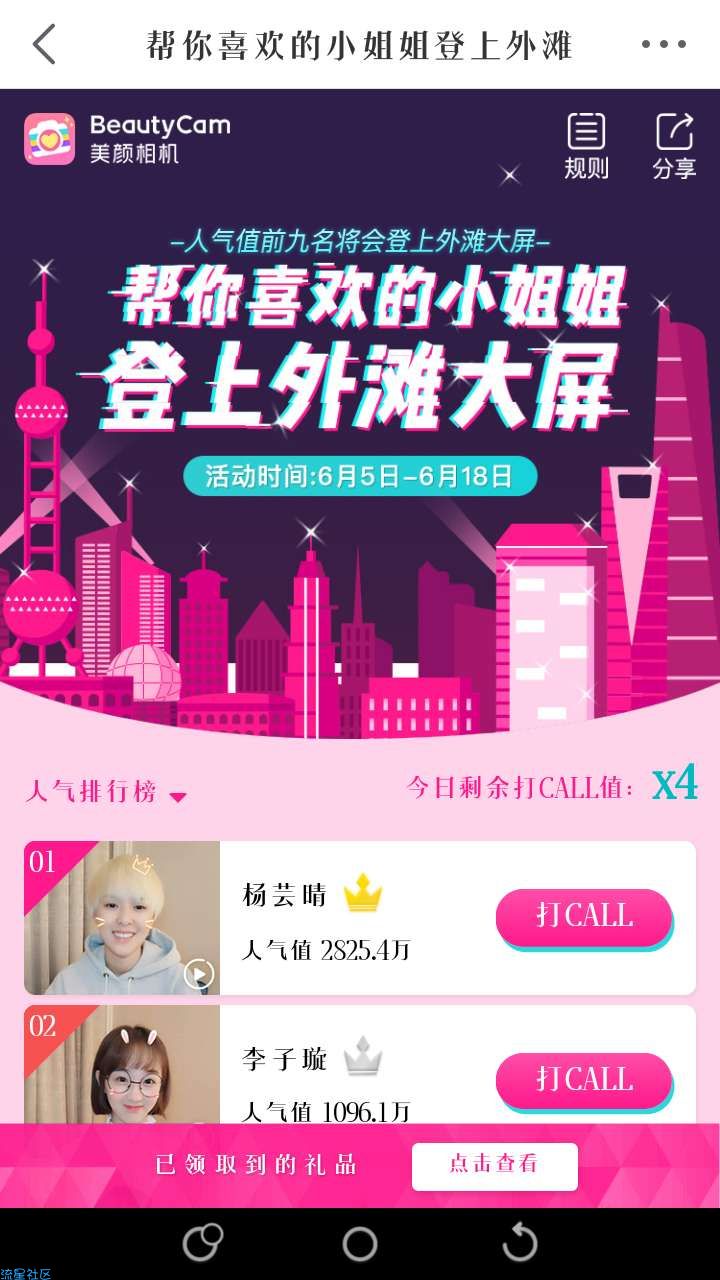Image resolution: width=720 pixels, height=1280 pixels.
Task: Open 李子璇's photo thumbnail
Action: (122, 1065)
